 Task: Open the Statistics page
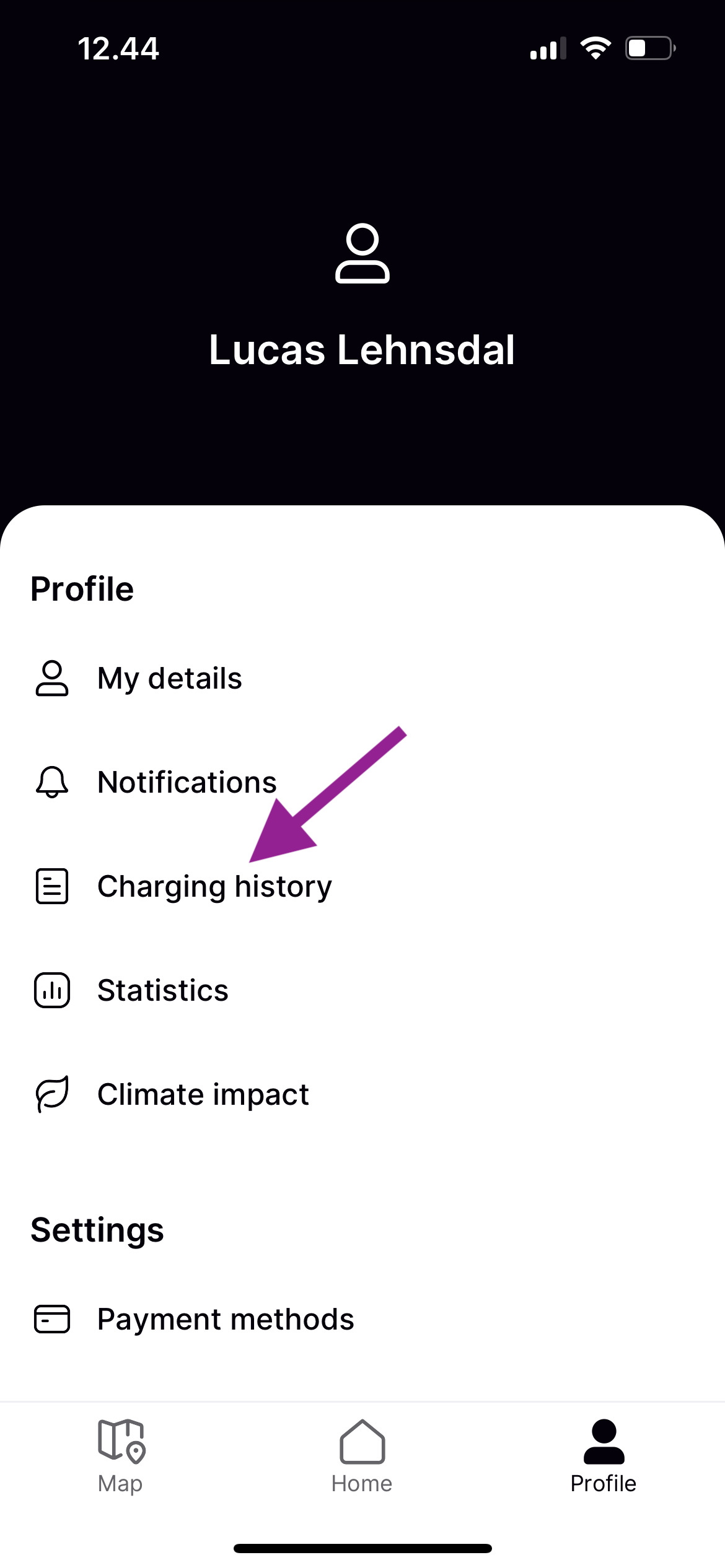pyautogui.click(x=162, y=990)
